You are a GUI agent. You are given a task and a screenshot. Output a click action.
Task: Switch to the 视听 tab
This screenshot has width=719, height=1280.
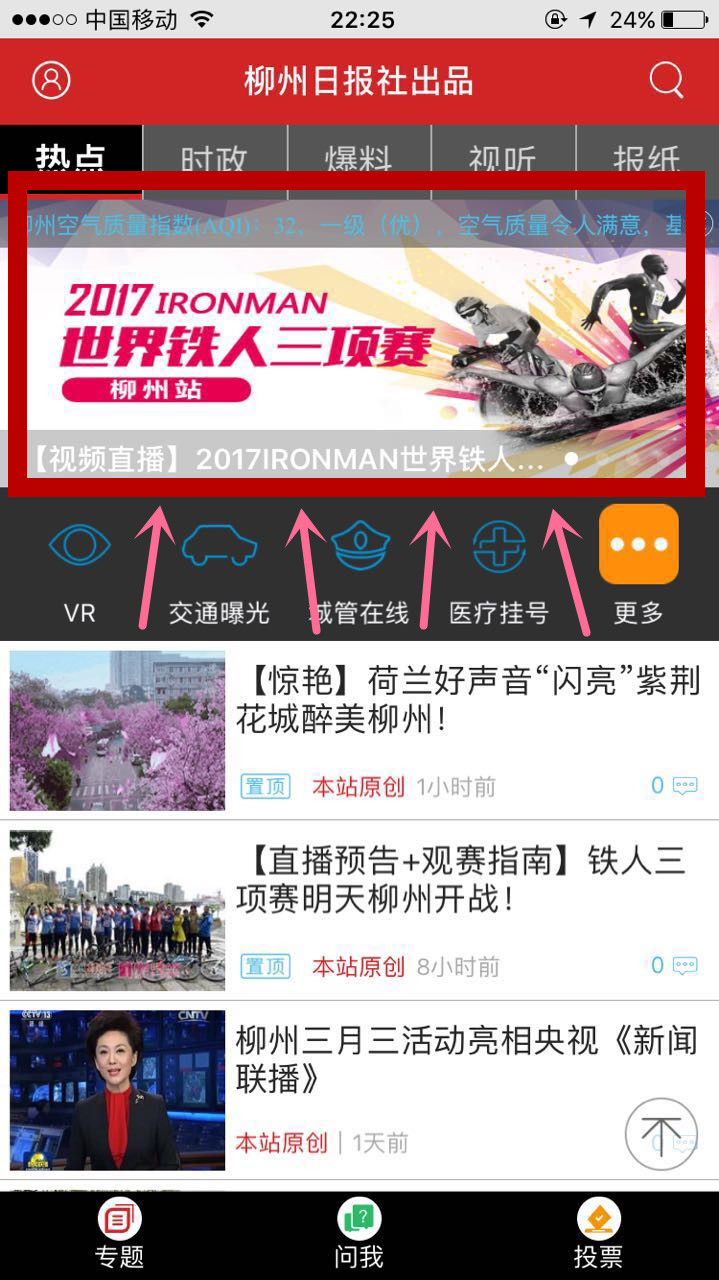(502, 158)
